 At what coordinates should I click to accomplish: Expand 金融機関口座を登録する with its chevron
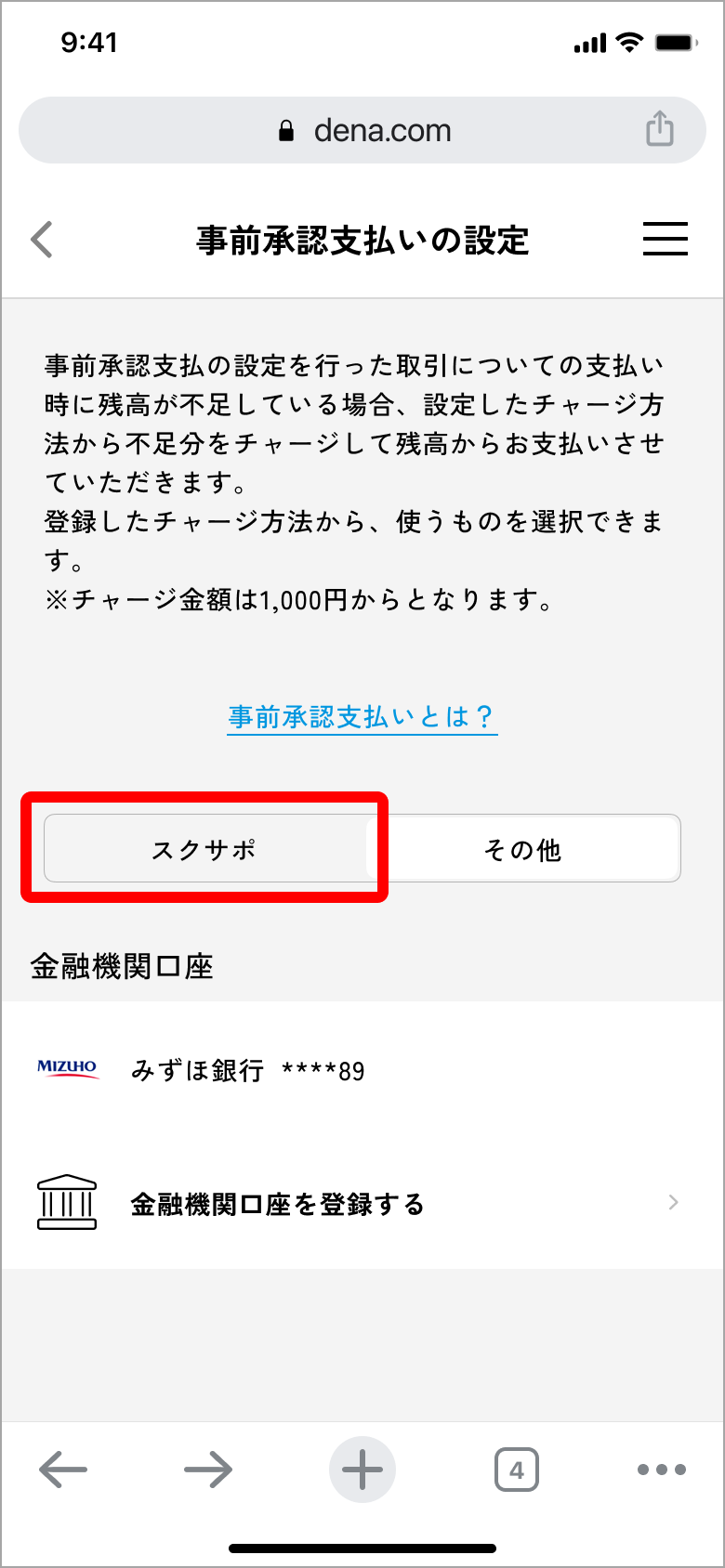[673, 1201]
